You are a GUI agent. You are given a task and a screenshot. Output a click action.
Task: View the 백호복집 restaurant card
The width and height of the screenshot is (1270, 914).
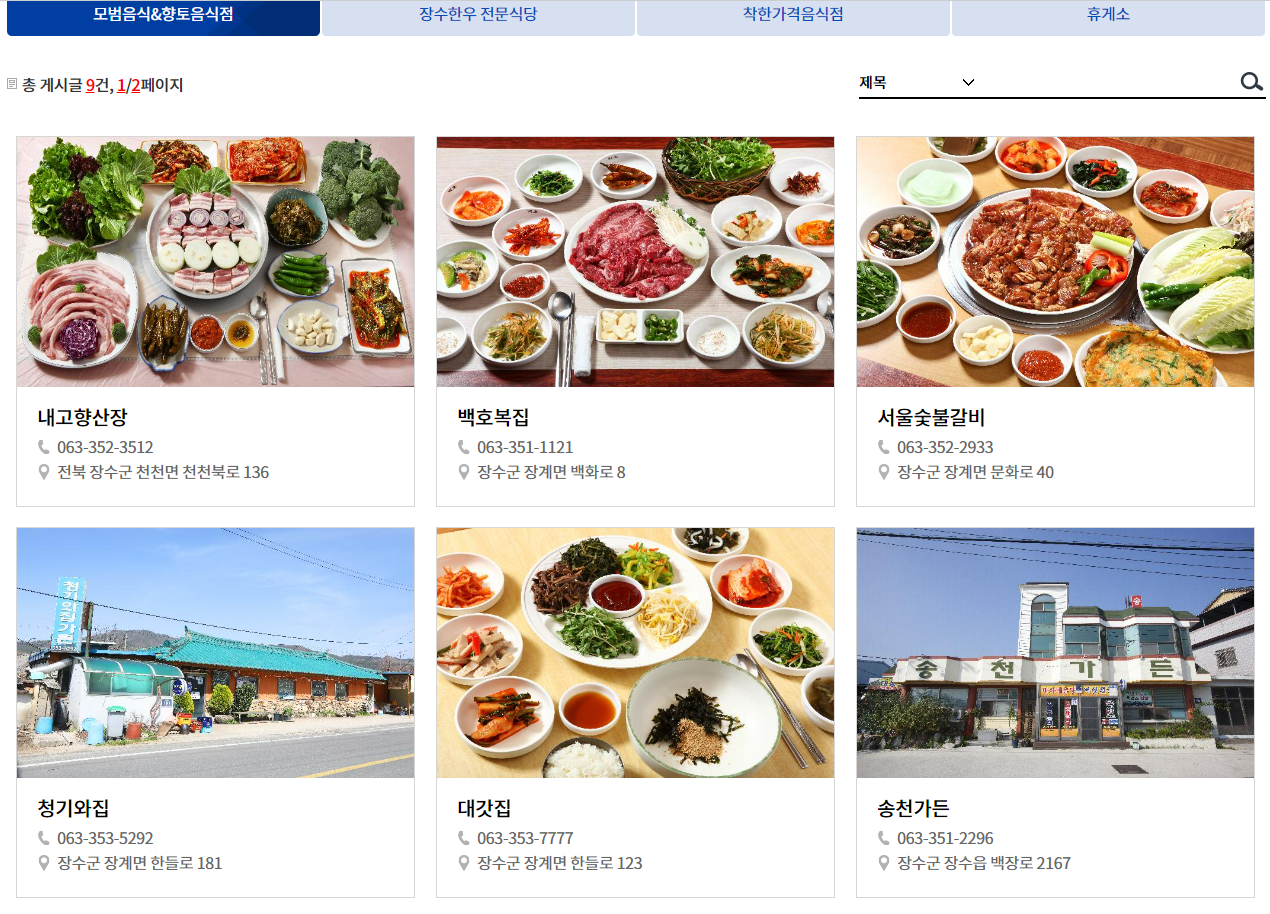[x=635, y=320]
